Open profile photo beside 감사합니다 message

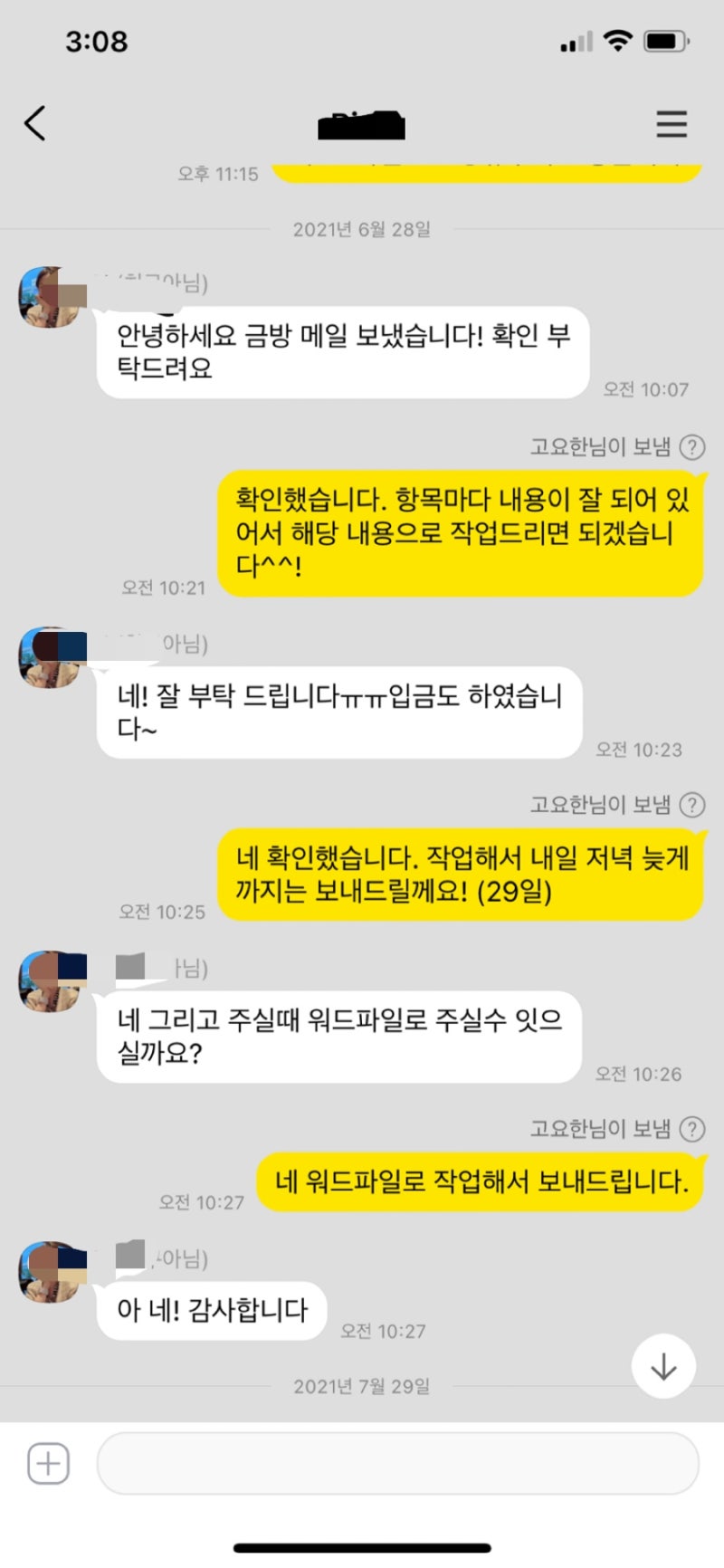[52, 1272]
